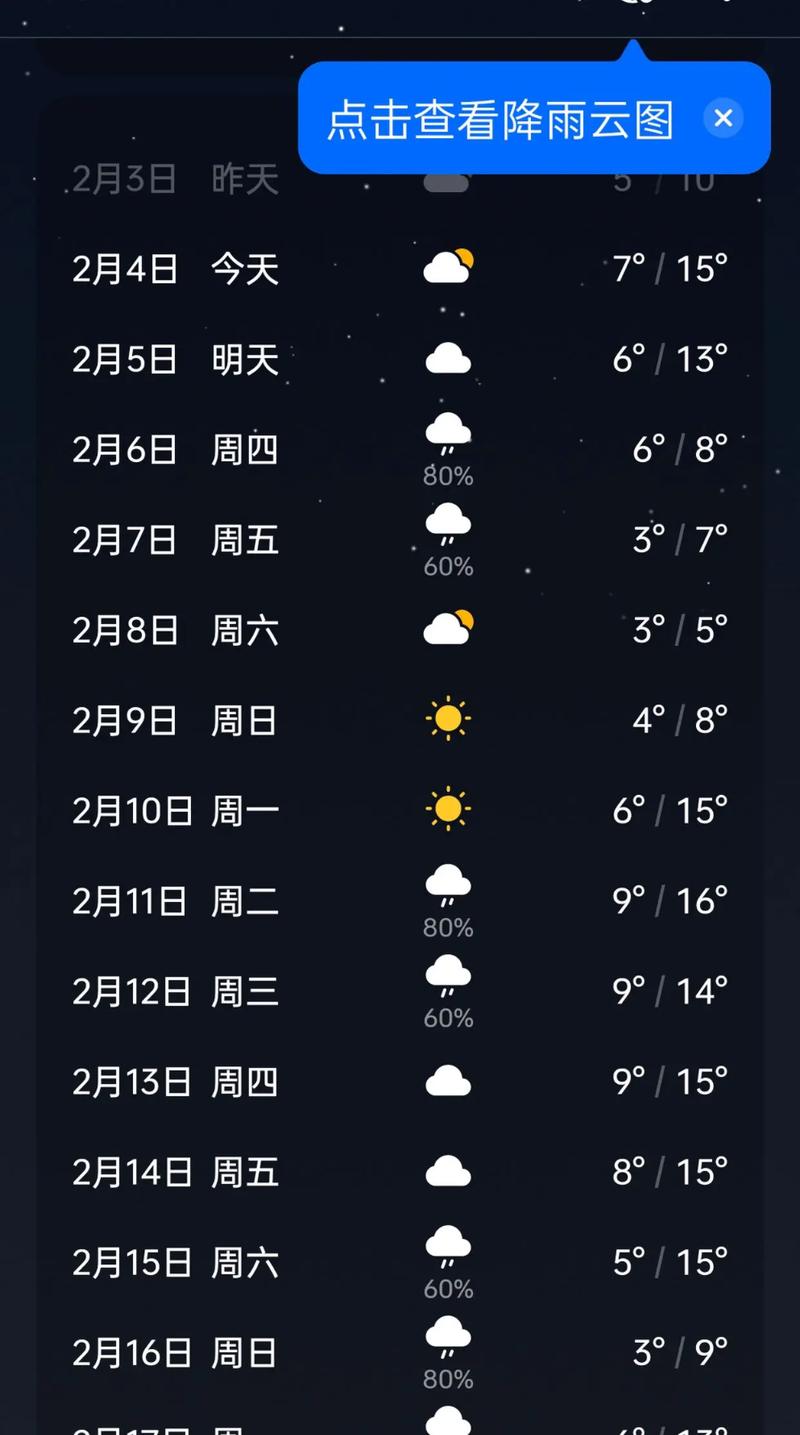Click the 60% chance label on 2月15日
The height and width of the screenshot is (1435, 800).
[x=447, y=1289]
